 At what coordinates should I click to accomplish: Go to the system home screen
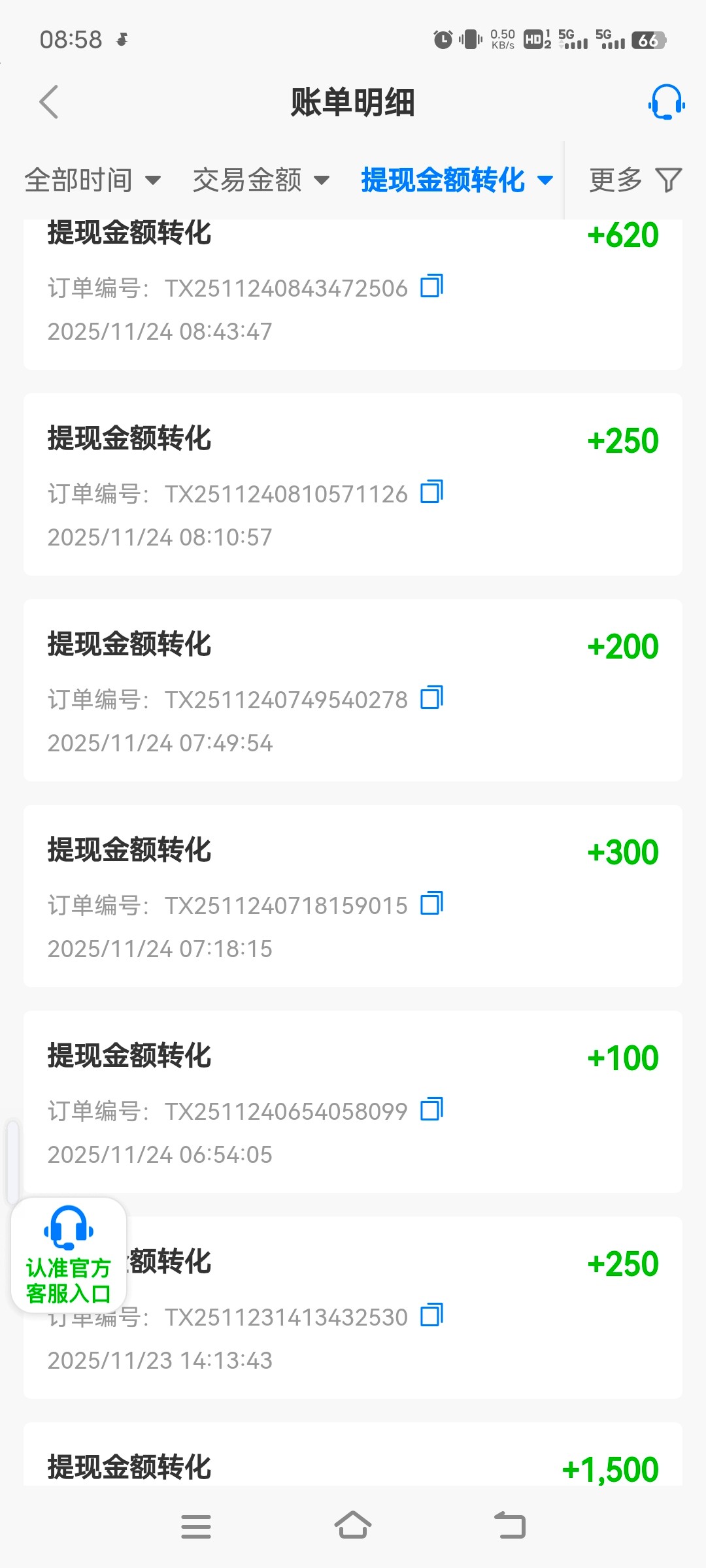[353, 1526]
